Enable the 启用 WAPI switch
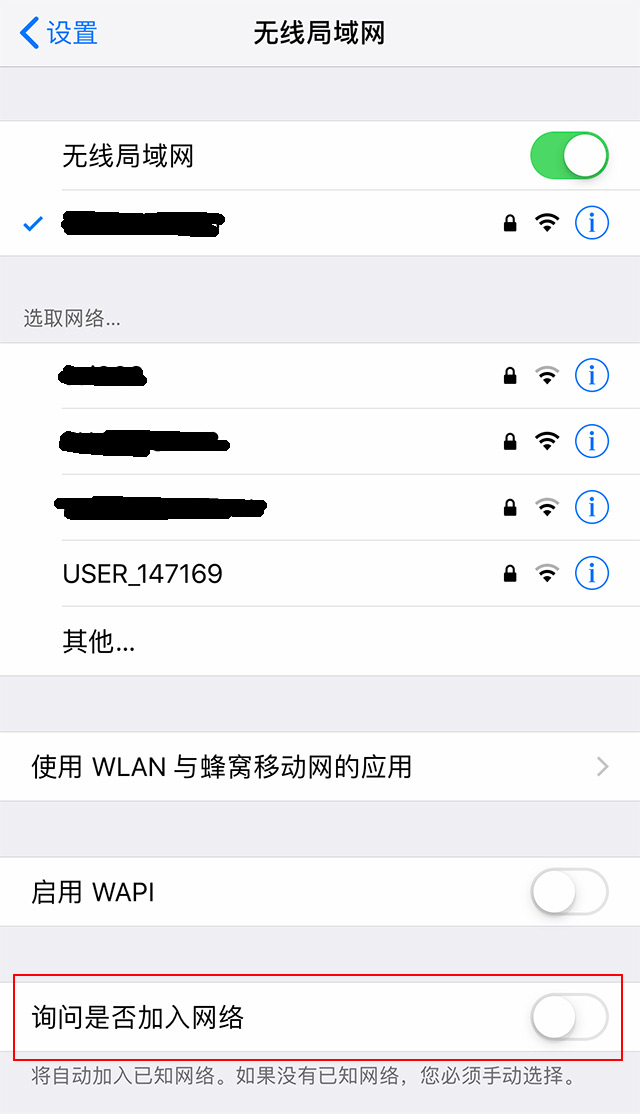Image resolution: width=640 pixels, height=1114 pixels. click(x=569, y=891)
